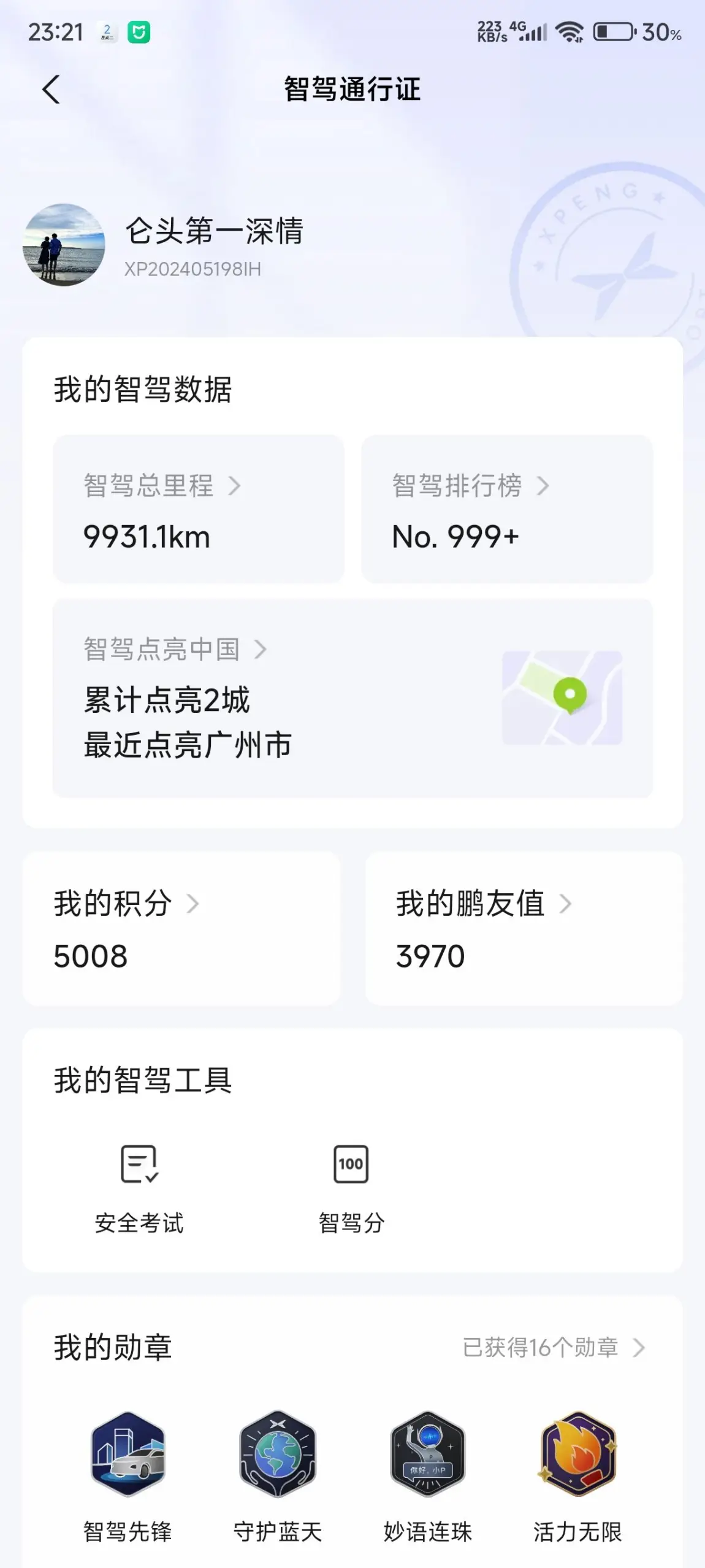The image size is (705, 1568).
Task: Go back using the top-left arrow
Action: click(x=51, y=90)
